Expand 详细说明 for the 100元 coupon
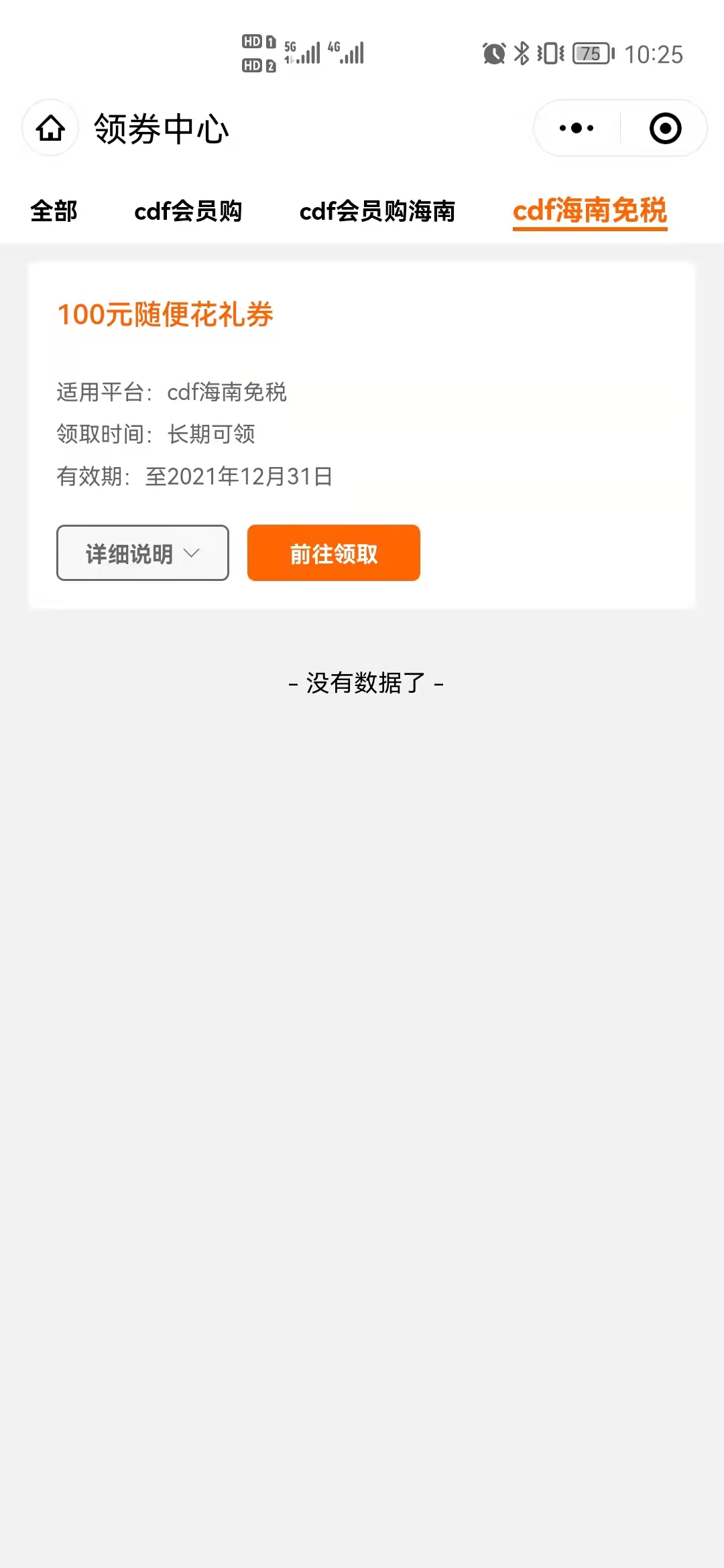 (x=143, y=553)
